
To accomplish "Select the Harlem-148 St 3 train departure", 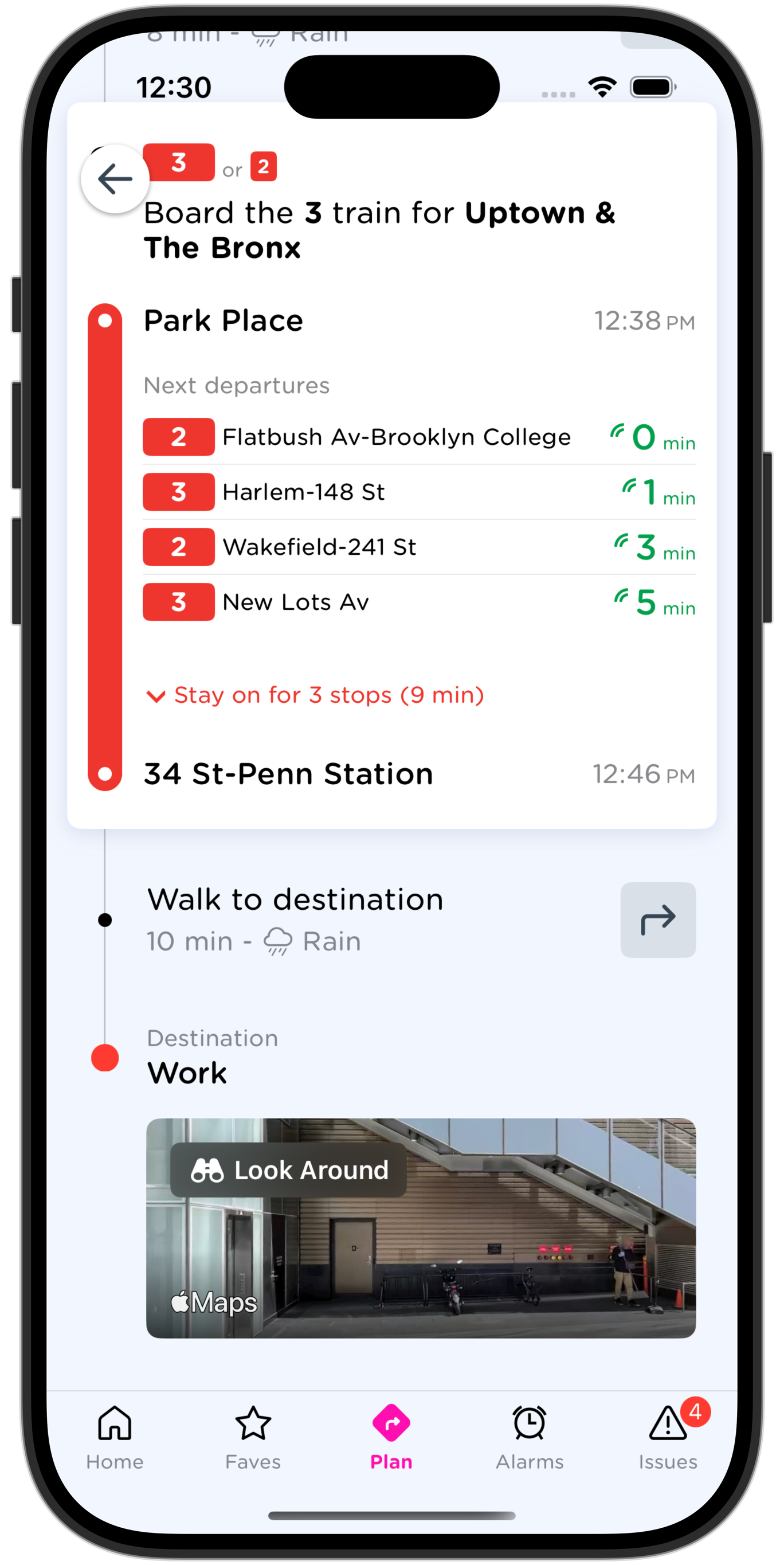I will pos(419,492).
